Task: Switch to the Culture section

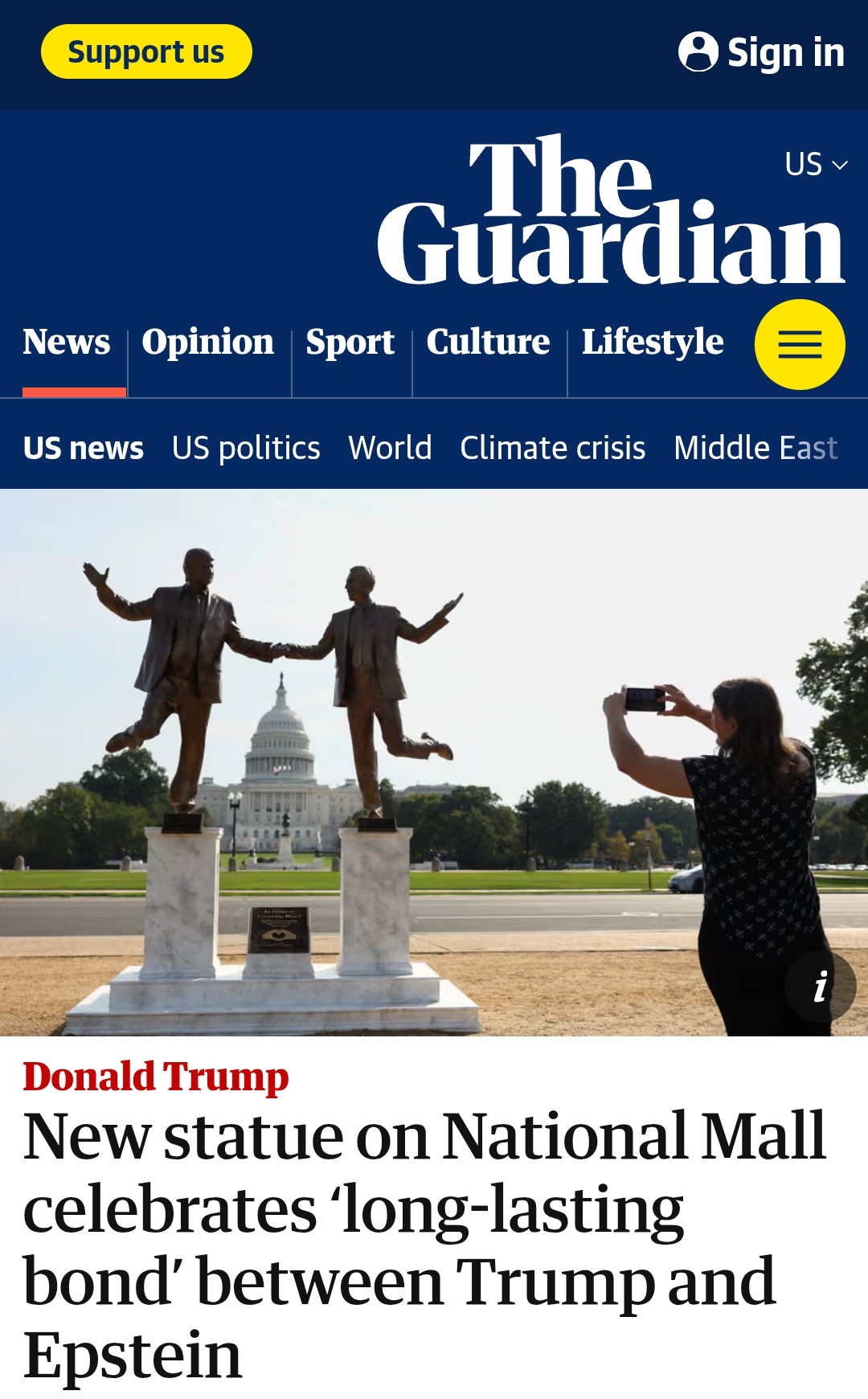Action: click(489, 342)
